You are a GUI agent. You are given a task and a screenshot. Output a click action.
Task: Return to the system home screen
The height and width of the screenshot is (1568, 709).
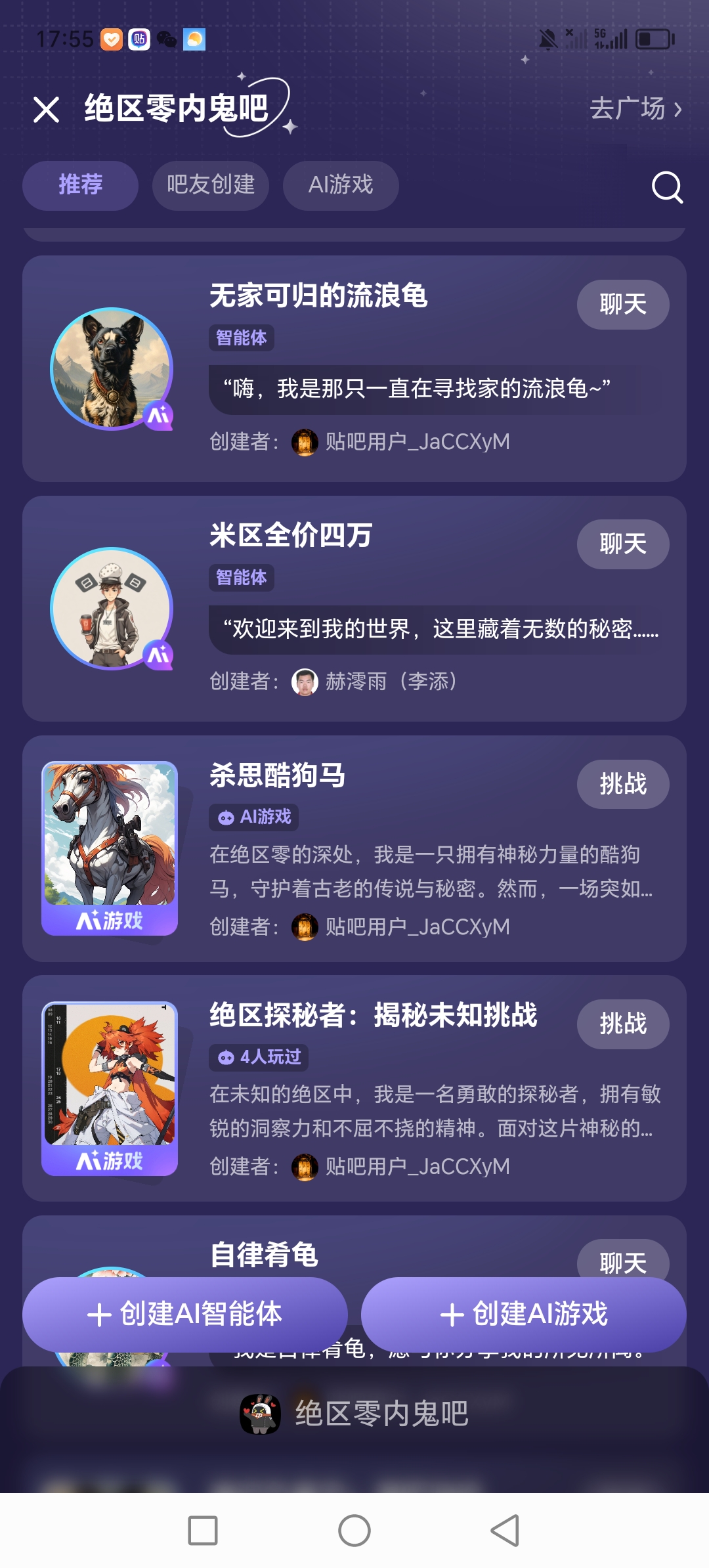354,1531
